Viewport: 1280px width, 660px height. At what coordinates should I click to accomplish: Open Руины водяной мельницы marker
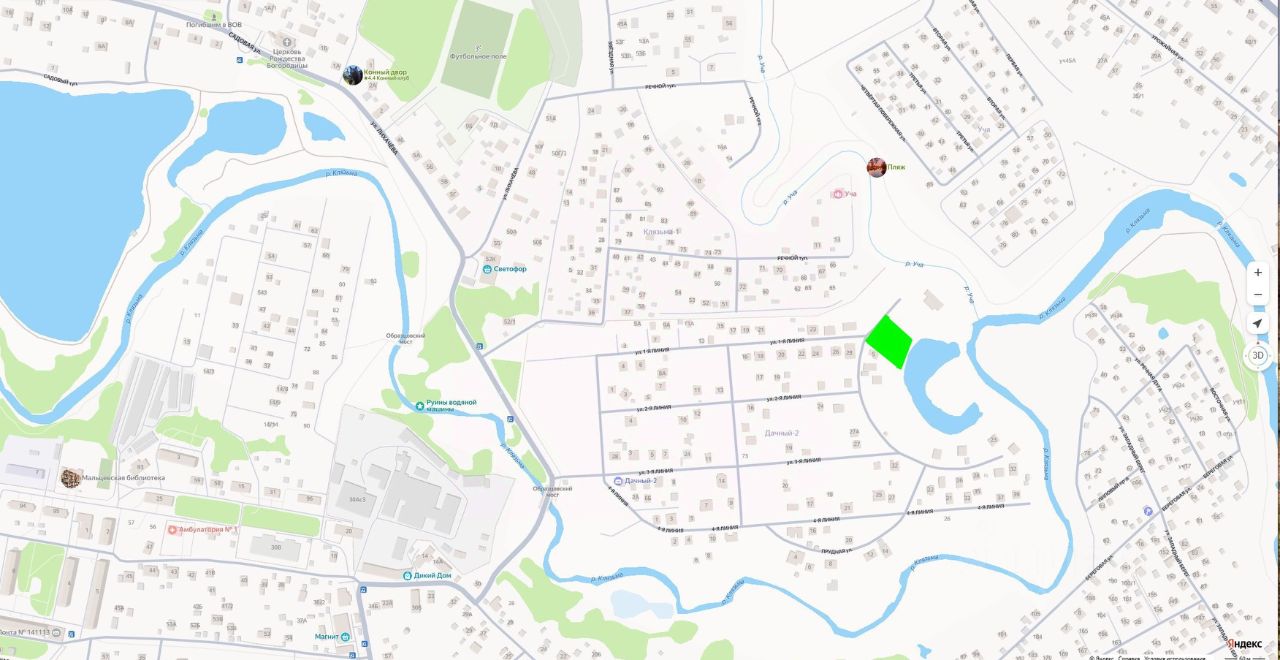pos(420,405)
